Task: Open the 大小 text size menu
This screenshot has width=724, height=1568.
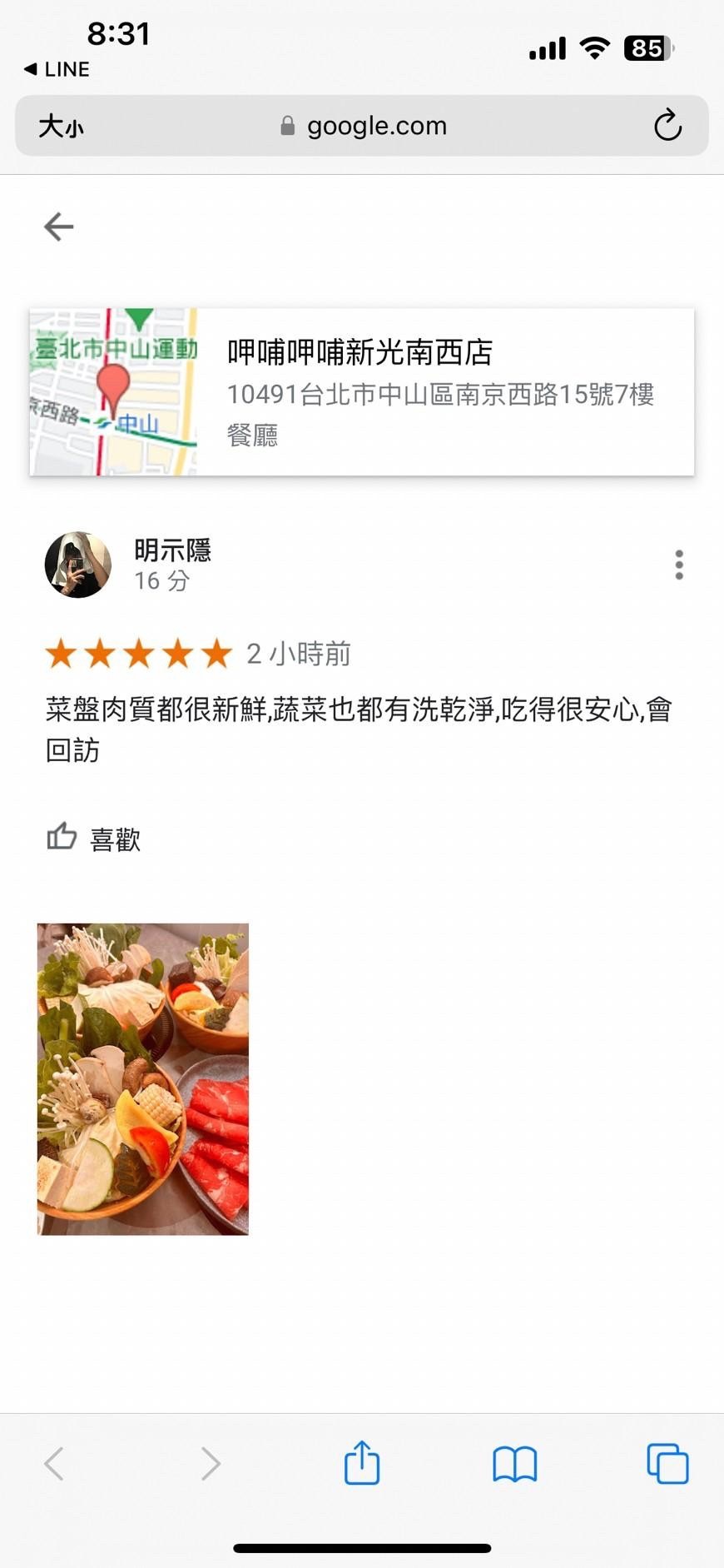Action: 61,127
